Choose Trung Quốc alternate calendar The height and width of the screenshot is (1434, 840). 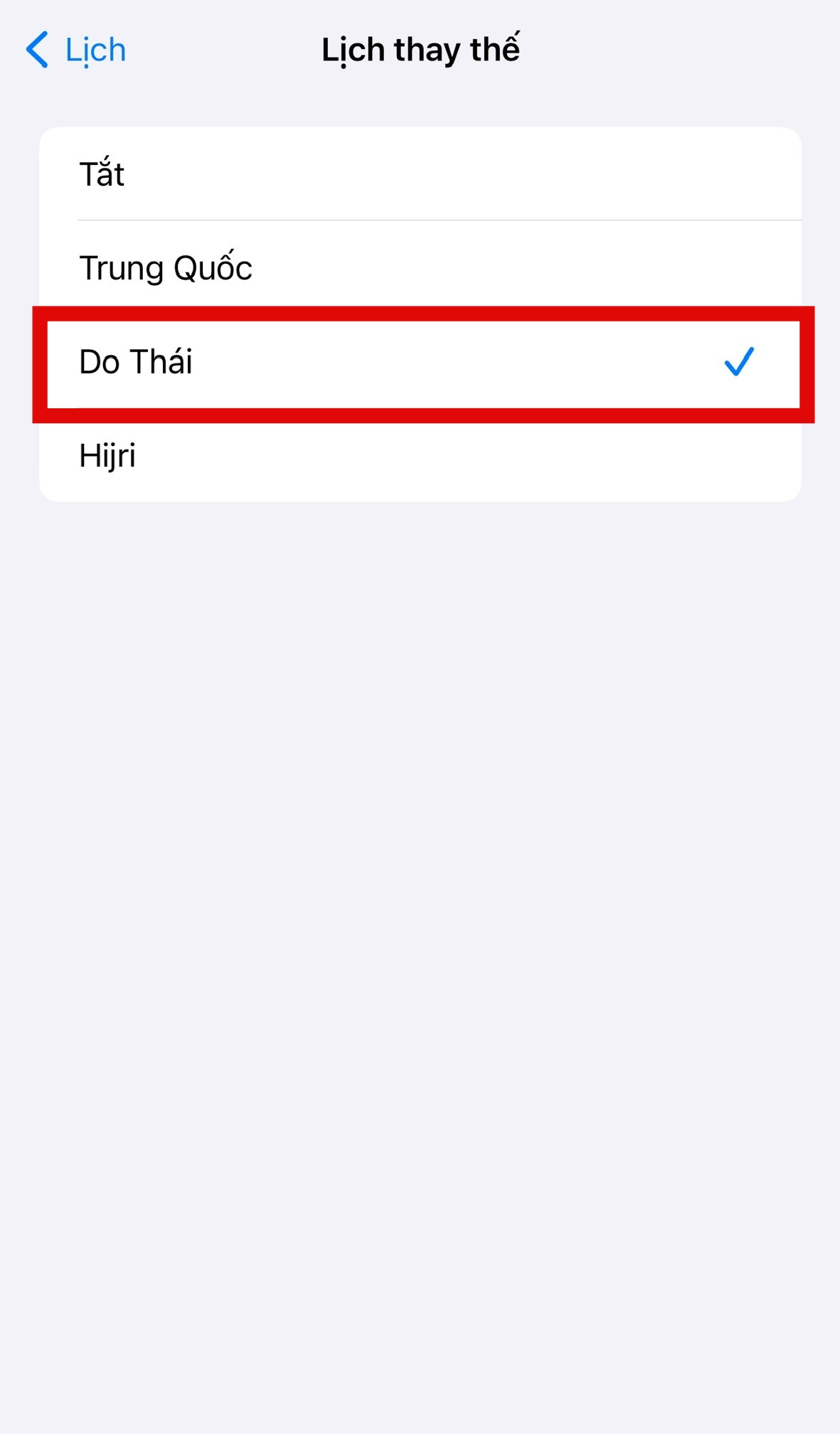click(420, 268)
